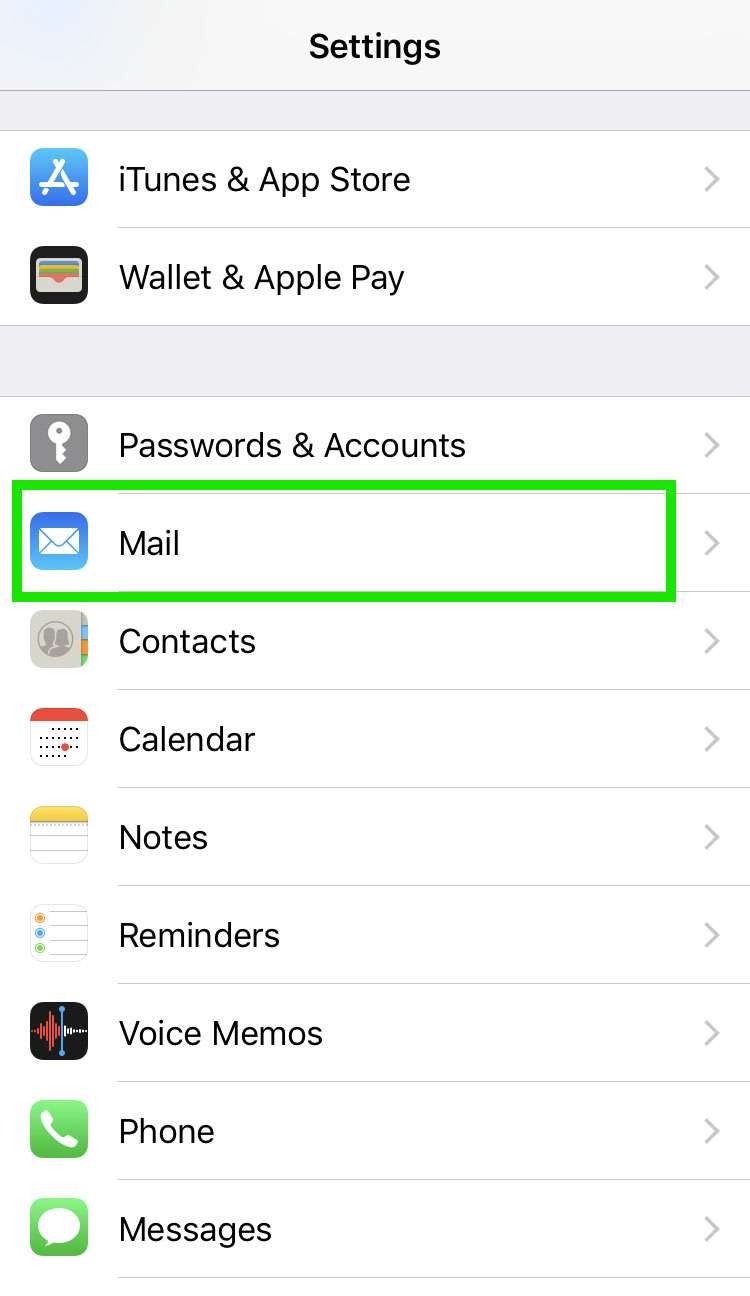Screen dimensions: 750x1296
Task: Open the Contacts row chevron
Action: pyautogui.click(x=711, y=640)
